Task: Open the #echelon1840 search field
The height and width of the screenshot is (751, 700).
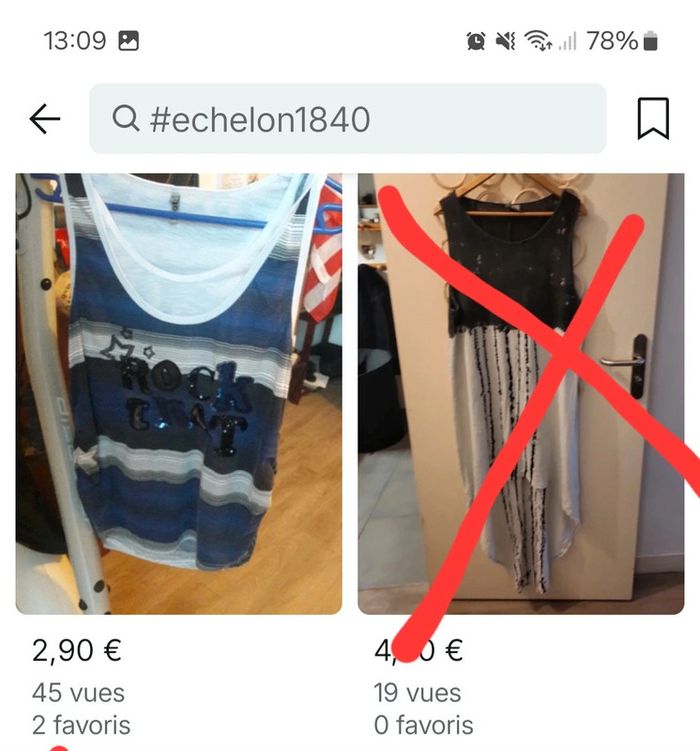Action: [347, 120]
